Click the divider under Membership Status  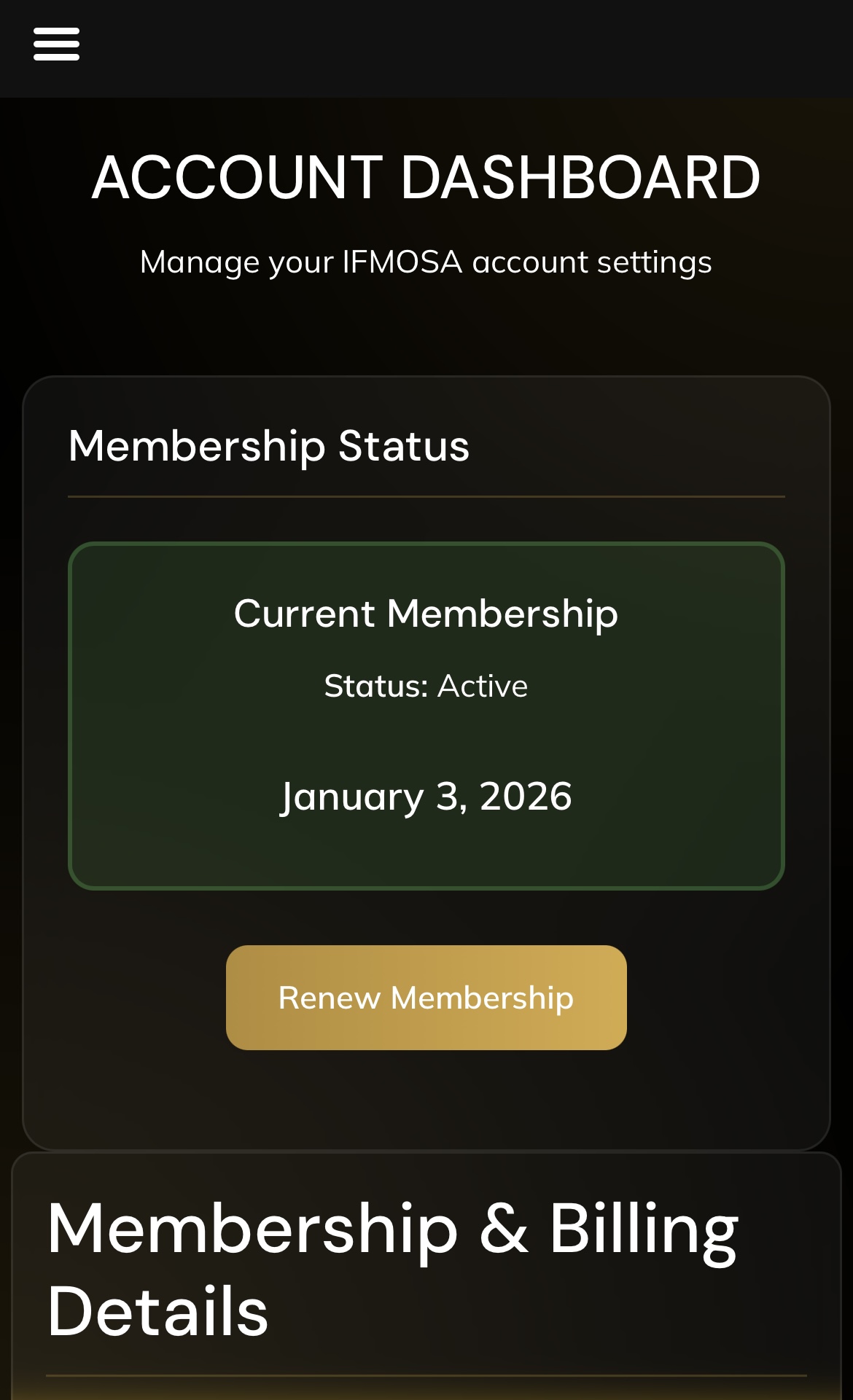(426, 495)
